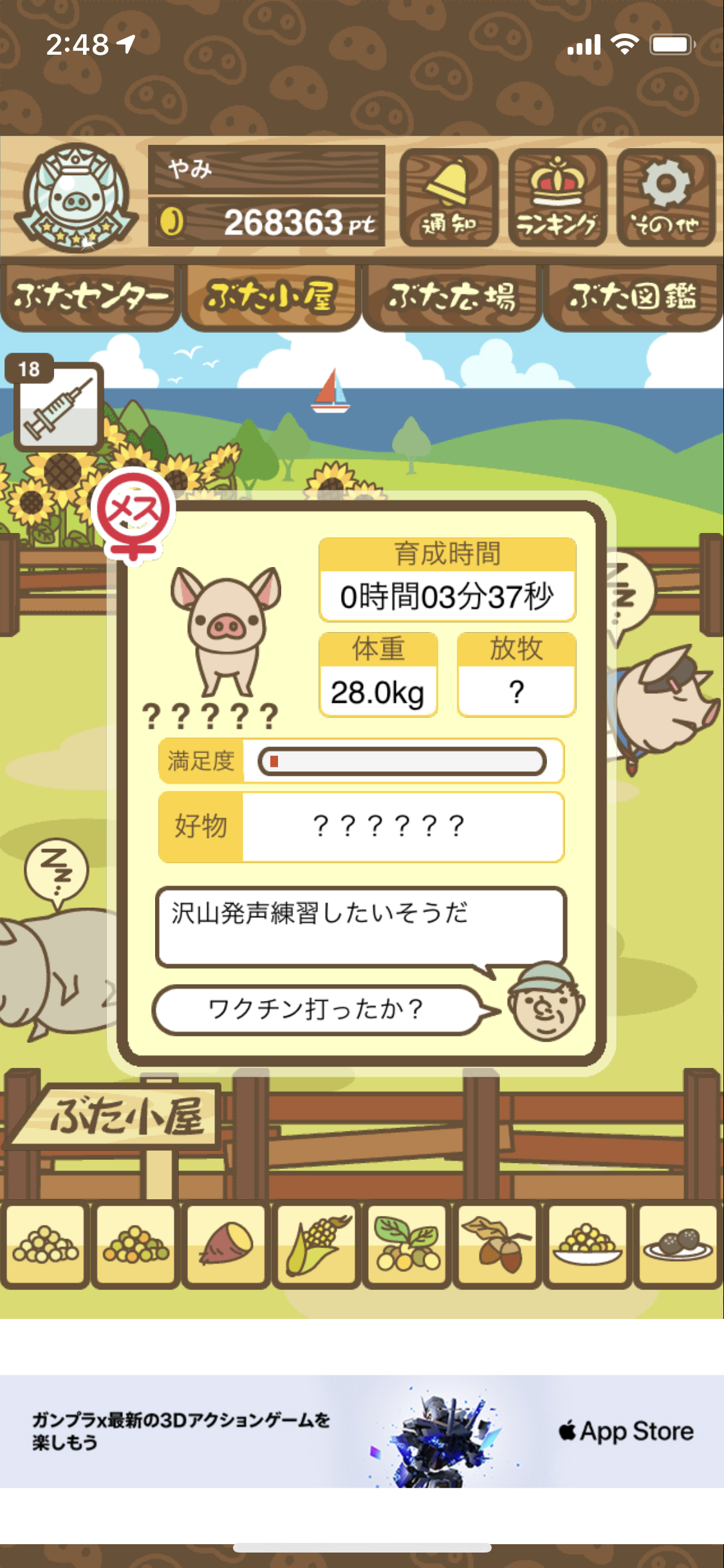
Task: Open the 通知 notifications bell
Action: pyautogui.click(x=449, y=198)
